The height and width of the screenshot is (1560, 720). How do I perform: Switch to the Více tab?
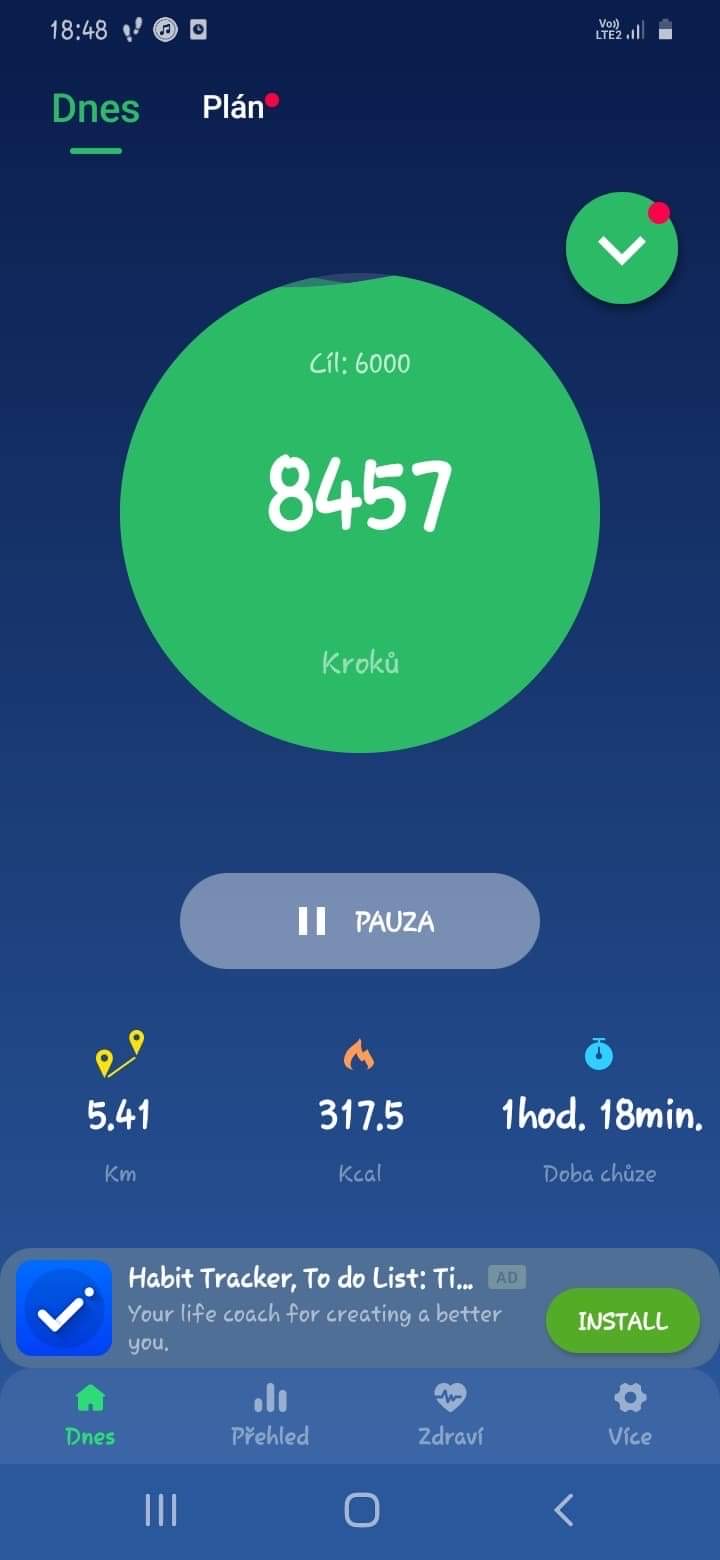click(x=630, y=1416)
